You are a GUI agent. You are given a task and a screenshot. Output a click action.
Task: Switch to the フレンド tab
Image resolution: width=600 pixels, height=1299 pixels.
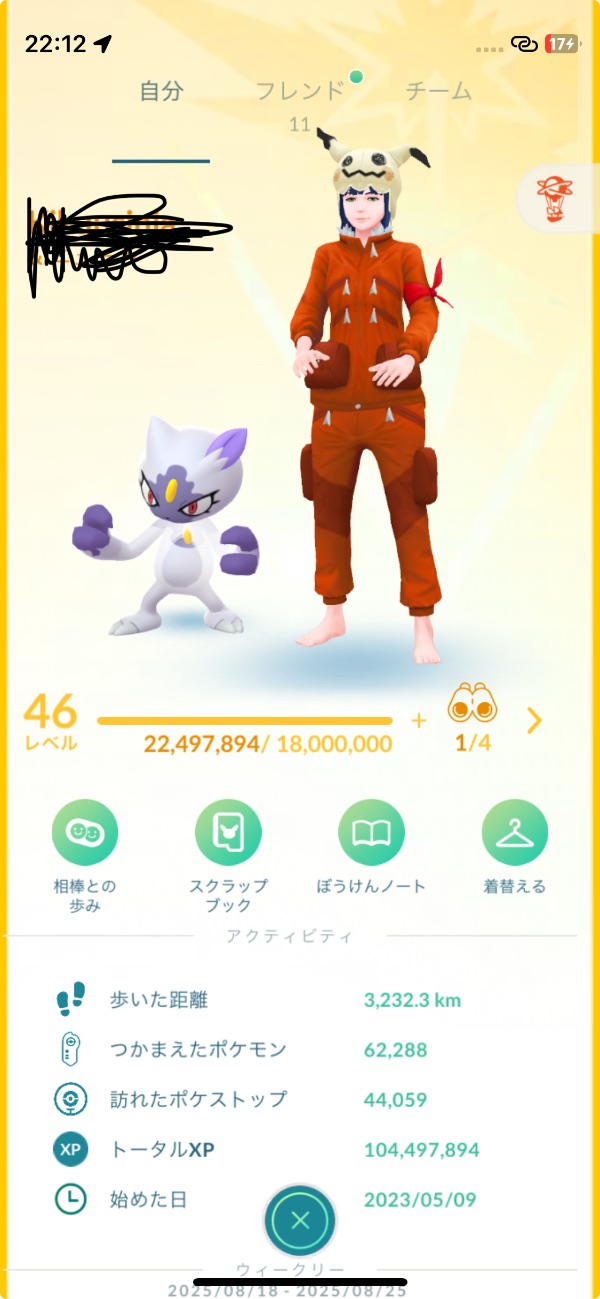pos(300,92)
